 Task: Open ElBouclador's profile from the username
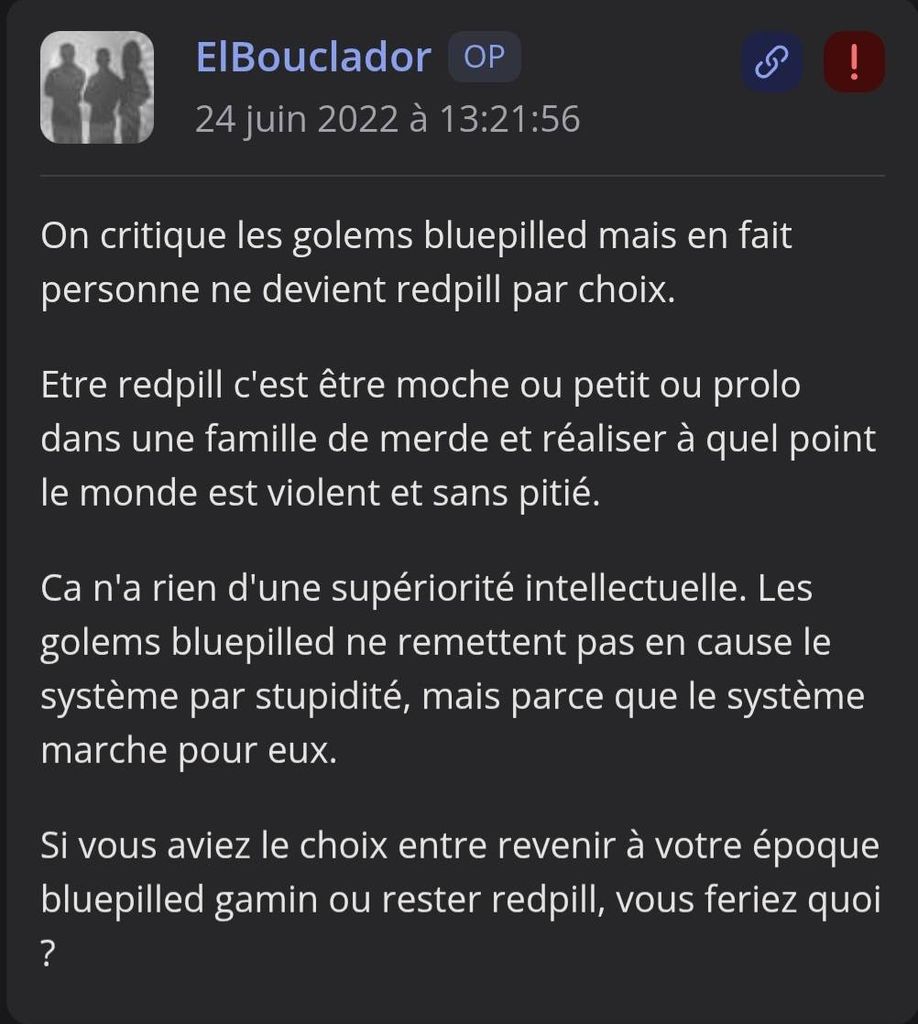click(x=313, y=58)
